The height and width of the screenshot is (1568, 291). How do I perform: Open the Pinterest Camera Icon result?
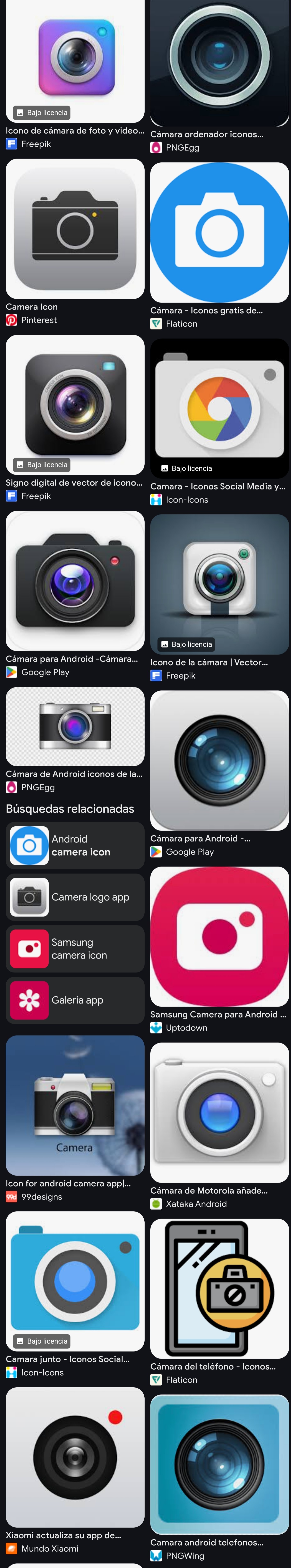(75, 229)
